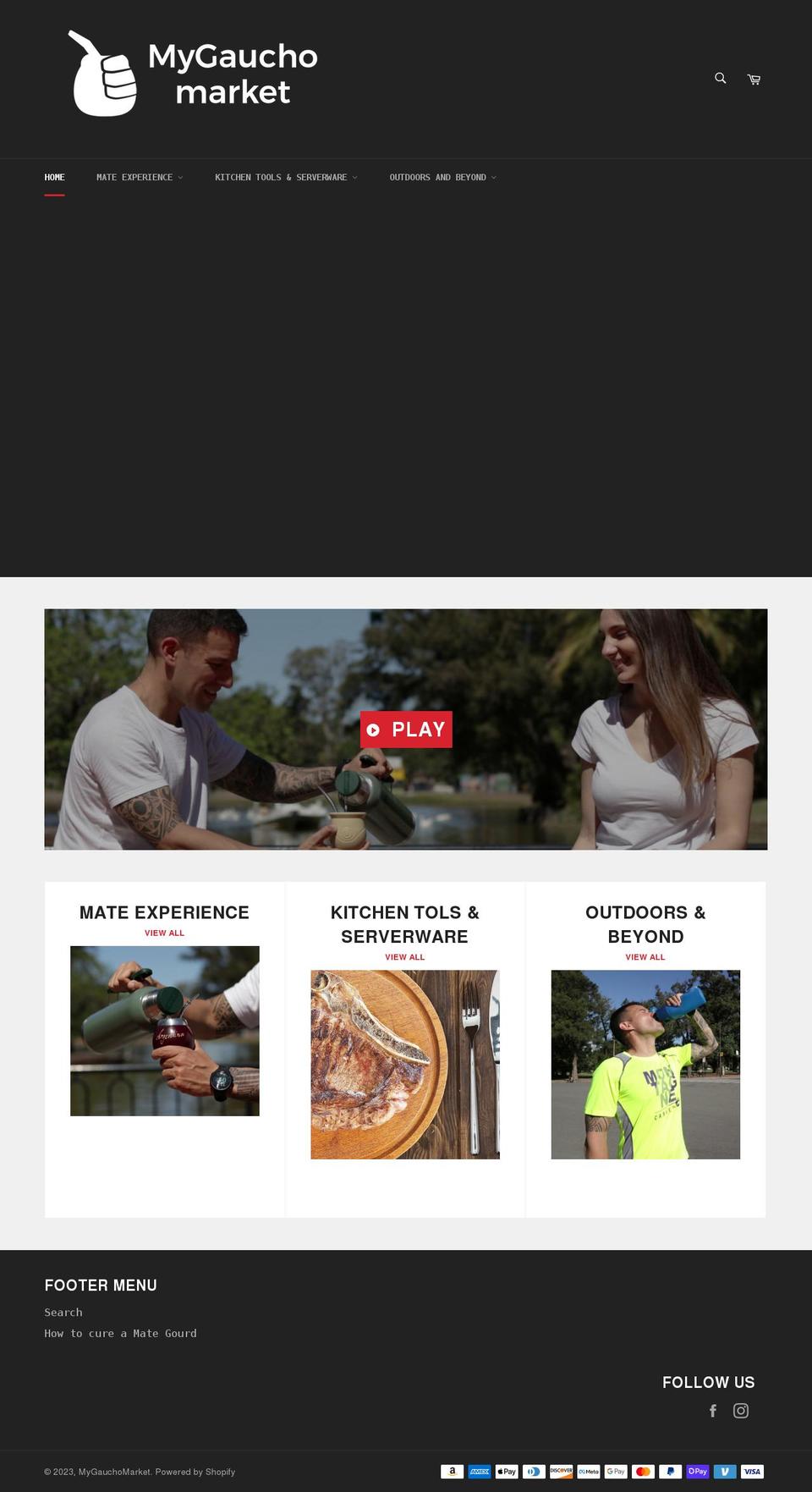
Task: Click the steak serverware category image
Action: coord(405,1064)
